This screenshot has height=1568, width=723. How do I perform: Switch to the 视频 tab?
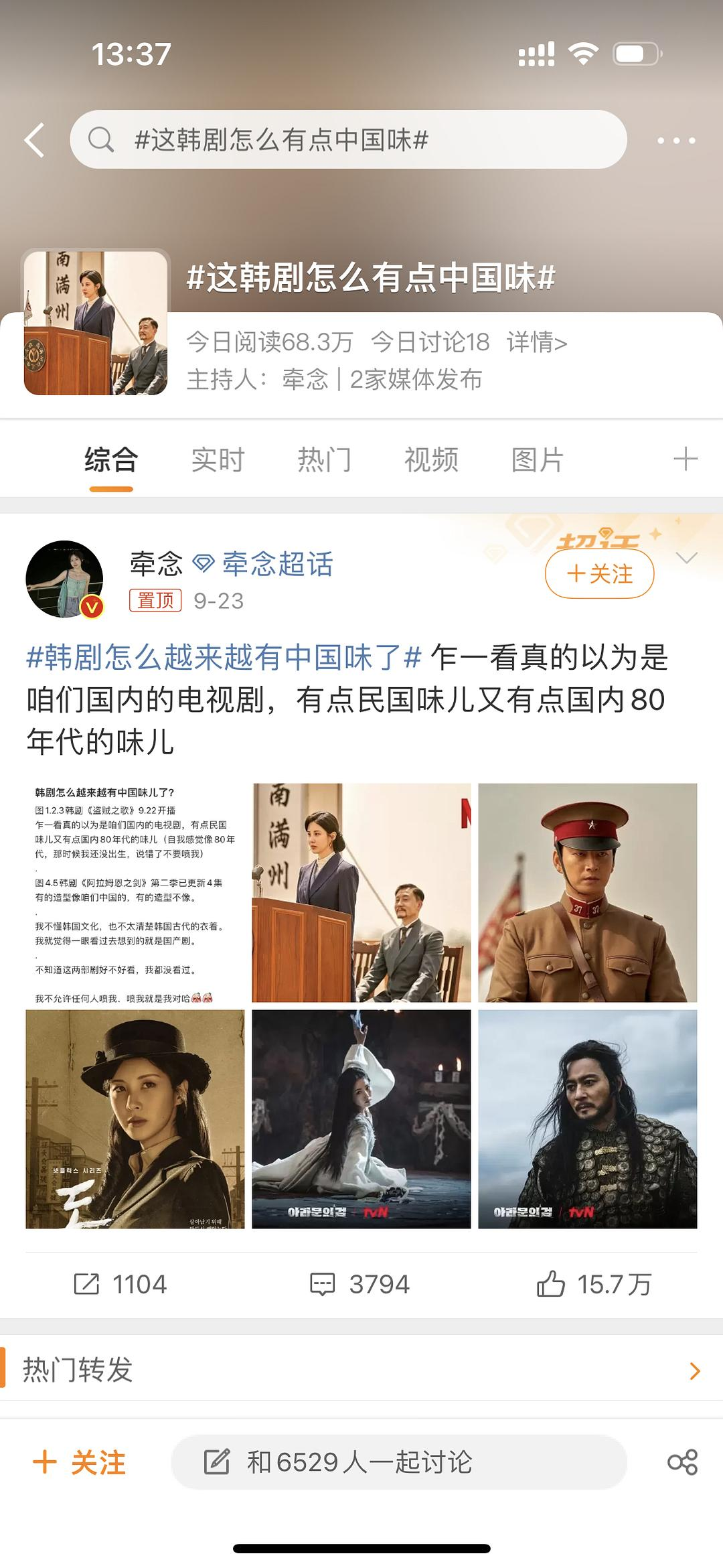click(x=431, y=460)
